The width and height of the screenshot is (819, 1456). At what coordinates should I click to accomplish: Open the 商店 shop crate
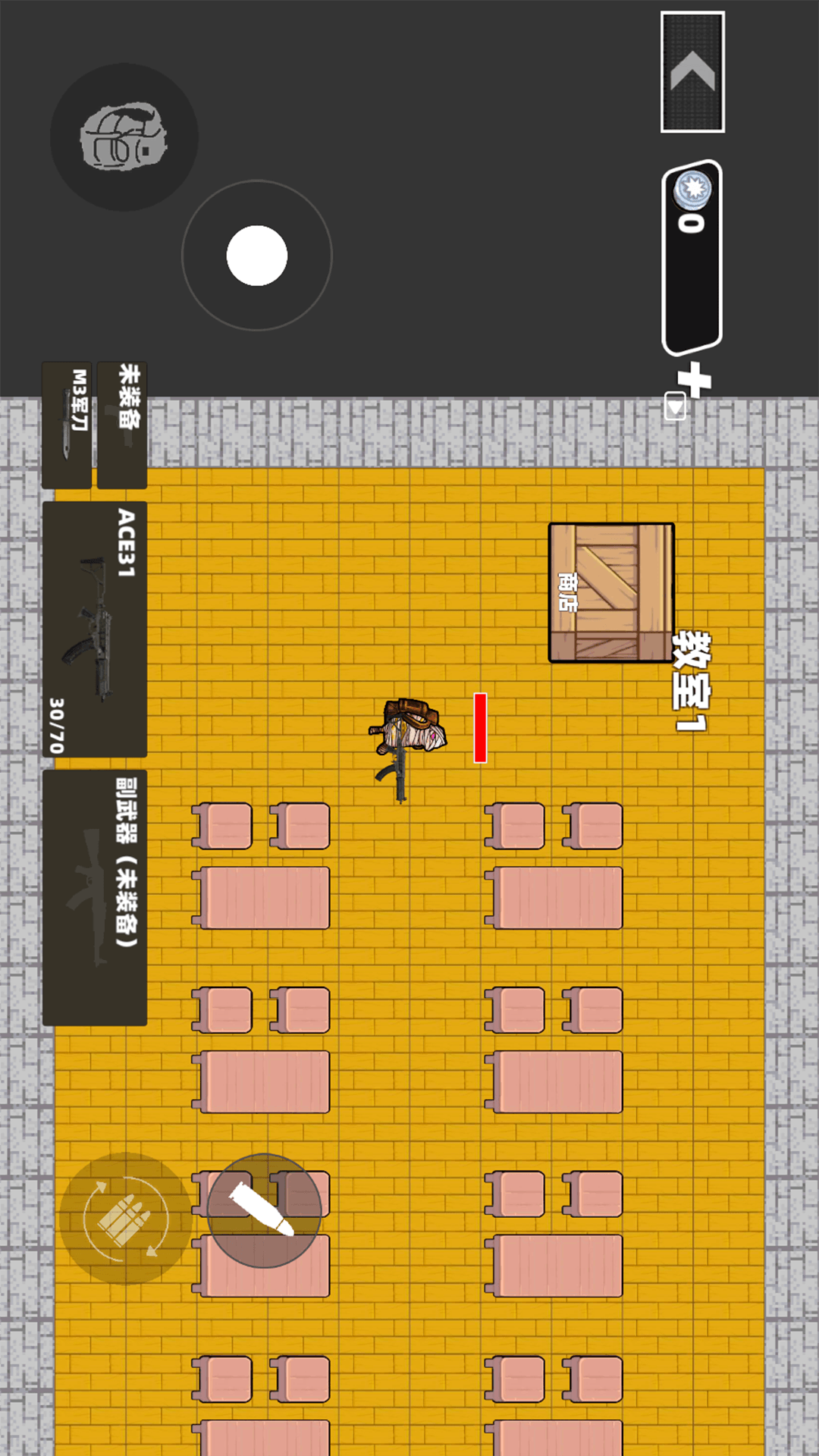click(x=611, y=592)
